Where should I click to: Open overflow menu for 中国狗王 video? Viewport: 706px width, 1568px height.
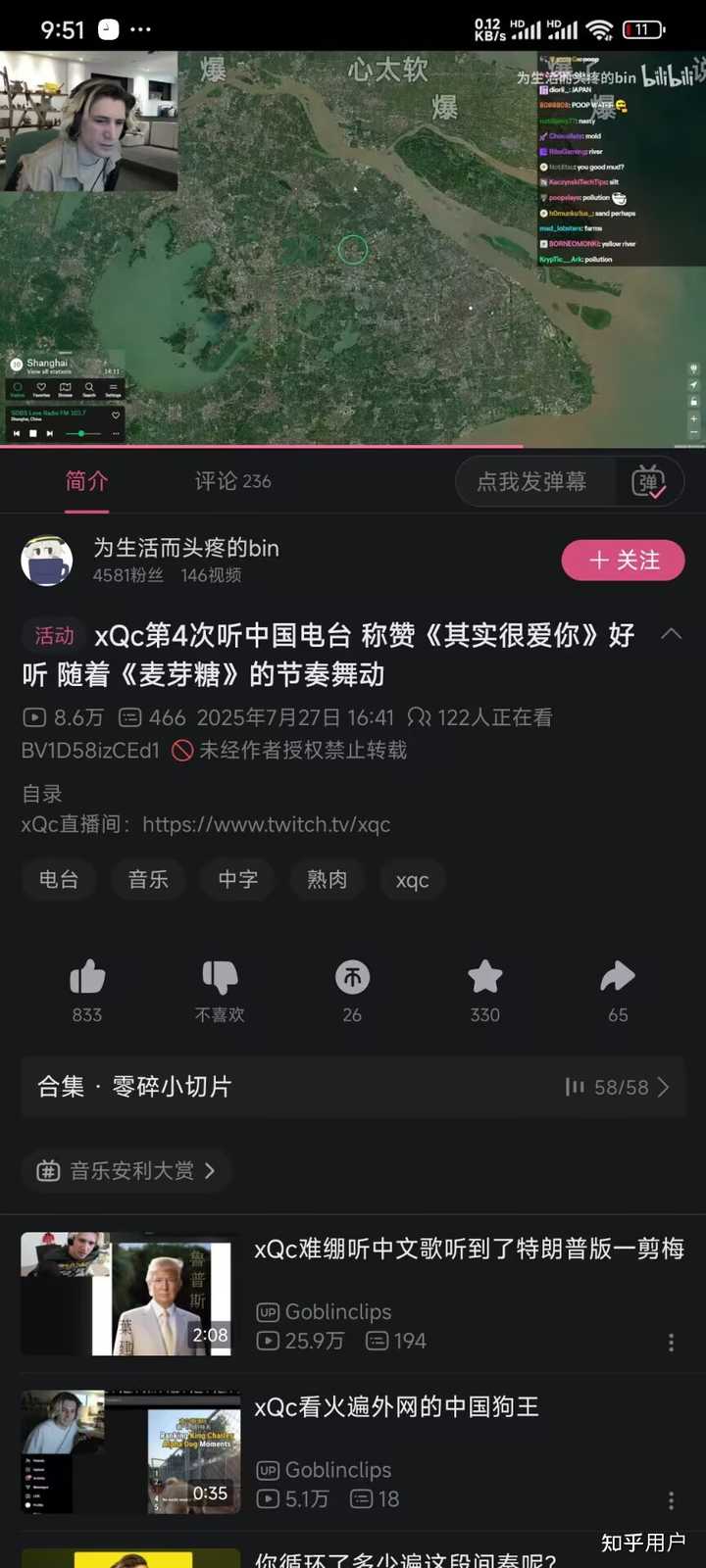tap(672, 1500)
